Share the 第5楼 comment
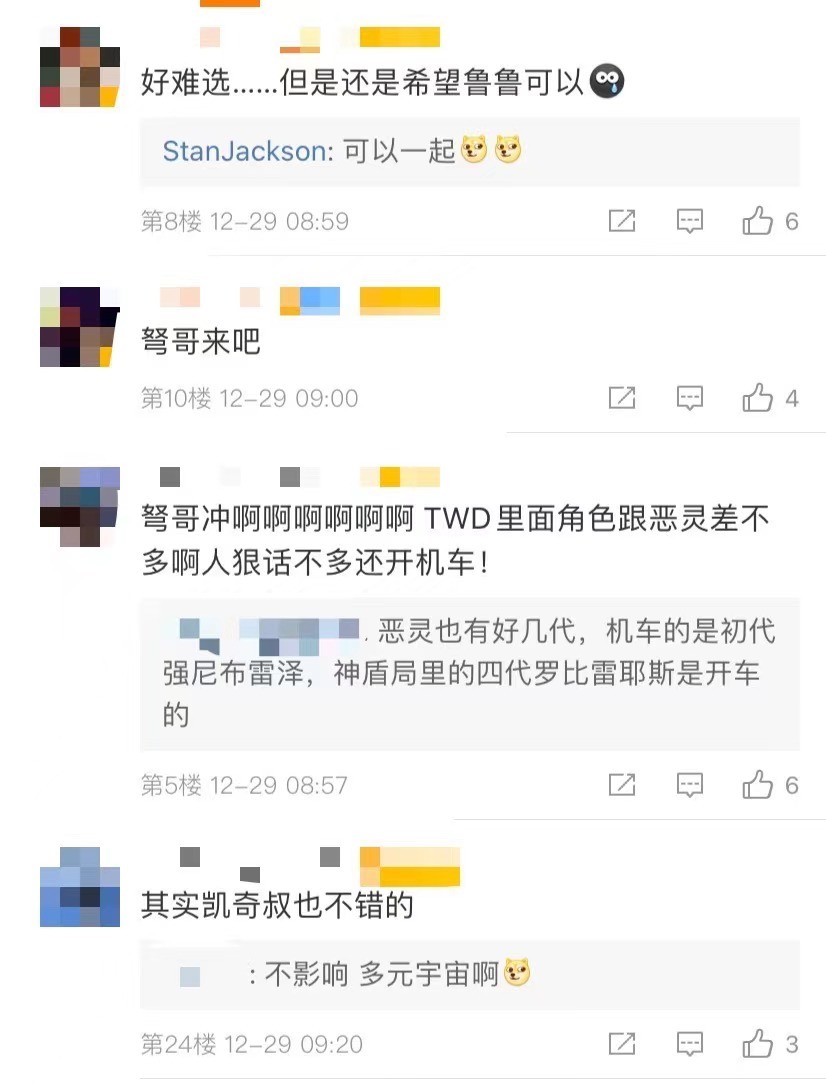Viewport: 826px width, 1084px height. pyautogui.click(x=622, y=785)
